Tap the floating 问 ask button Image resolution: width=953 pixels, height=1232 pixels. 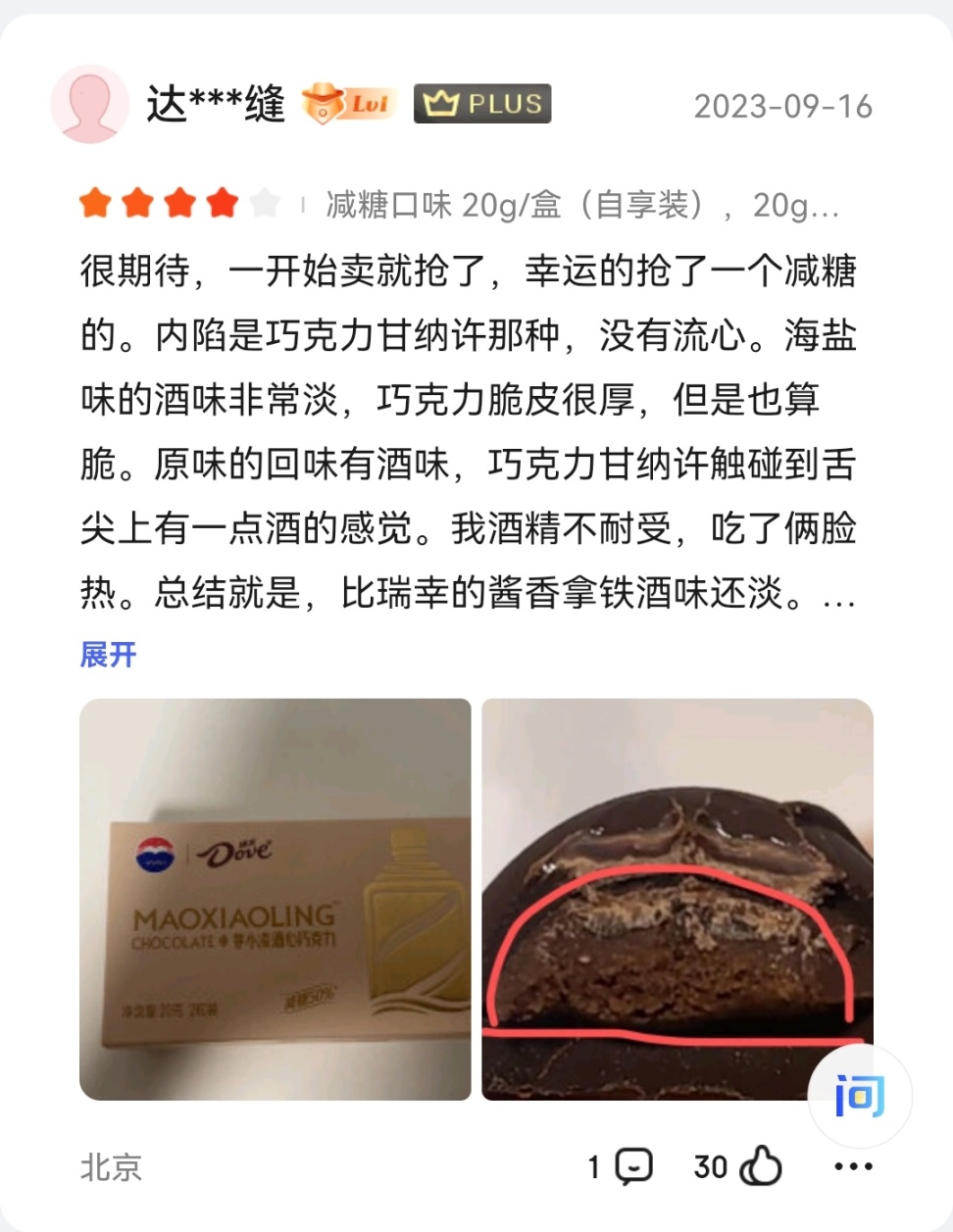(x=860, y=1095)
